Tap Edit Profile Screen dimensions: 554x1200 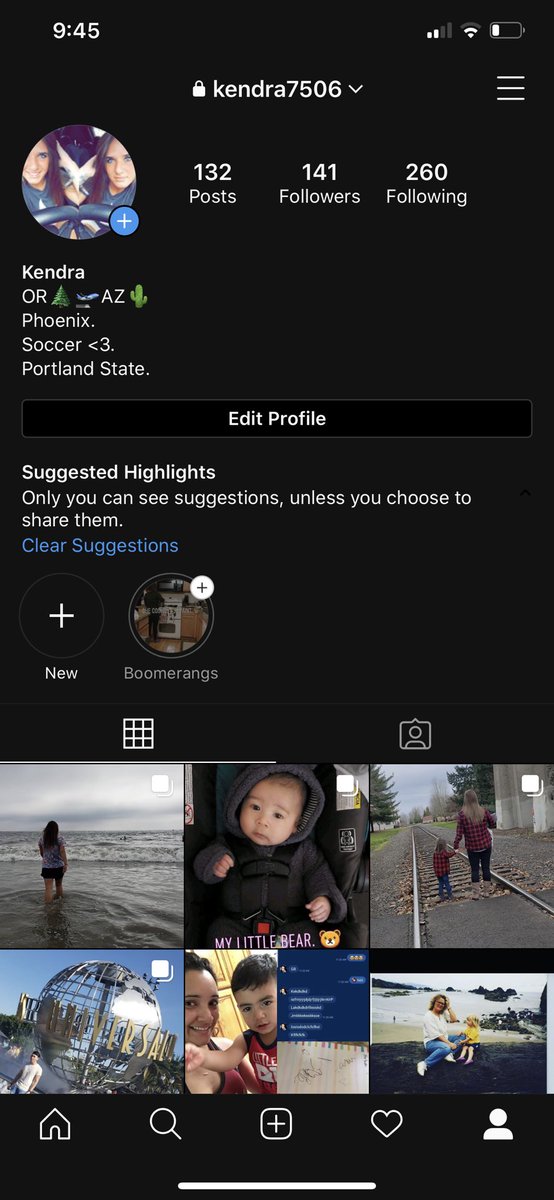pyautogui.click(x=277, y=419)
